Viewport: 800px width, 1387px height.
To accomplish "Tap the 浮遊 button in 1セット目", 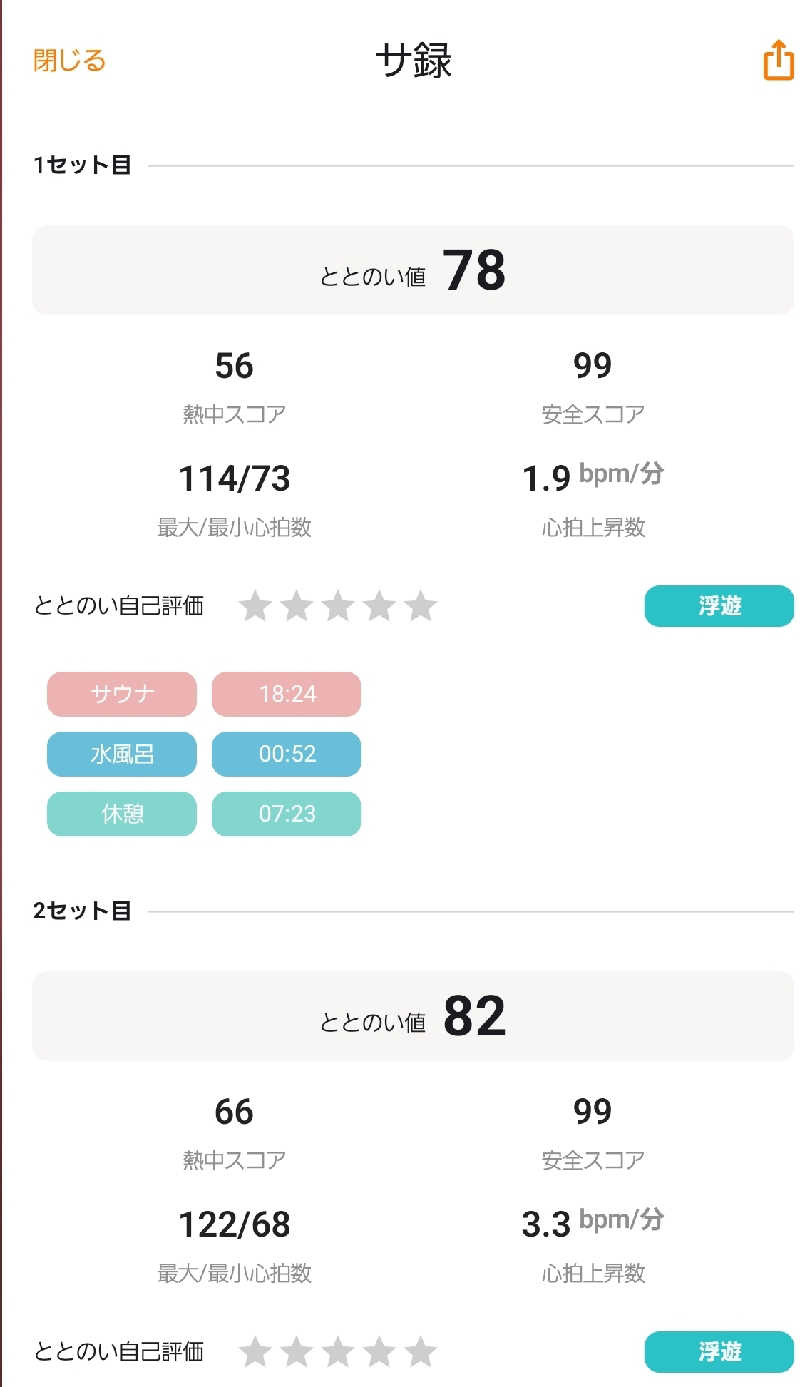I will (x=718, y=606).
